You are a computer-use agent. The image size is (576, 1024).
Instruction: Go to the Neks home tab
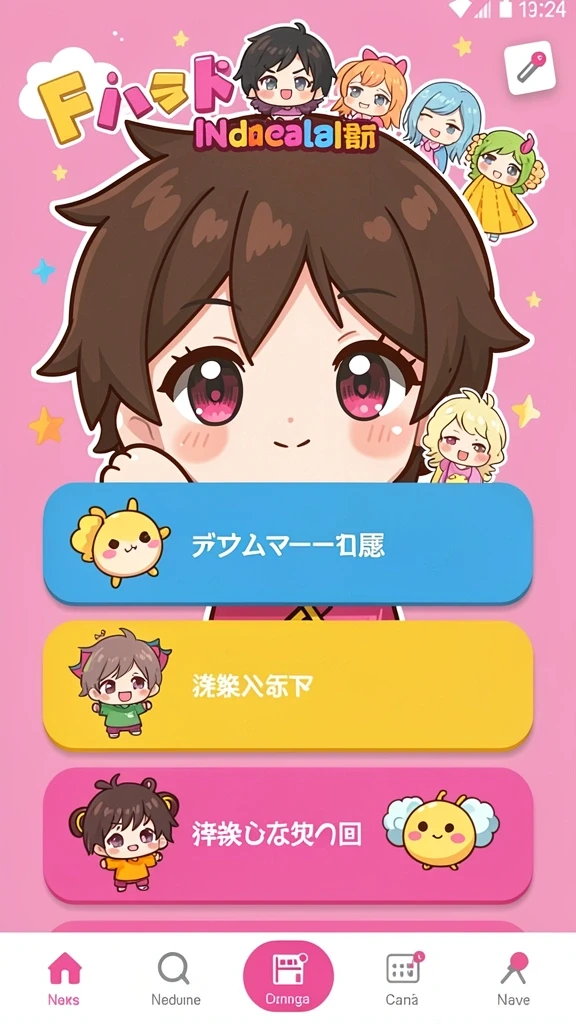pyautogui.click(x=64, y=978)
